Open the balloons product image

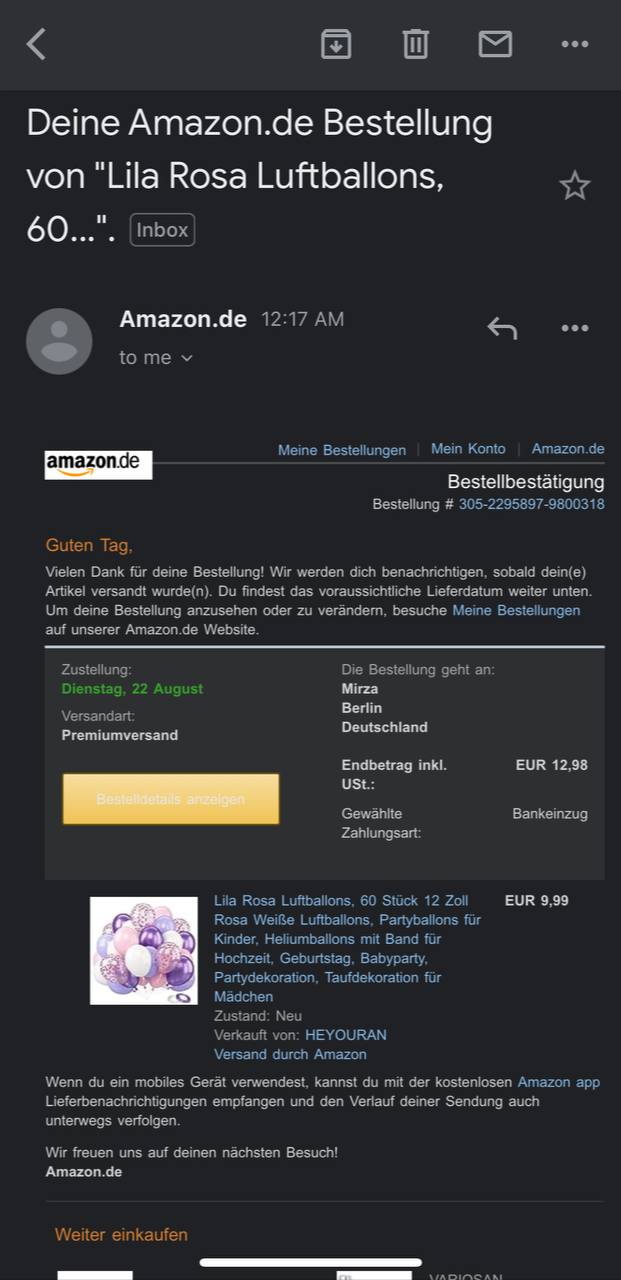(x=144, y=950)
